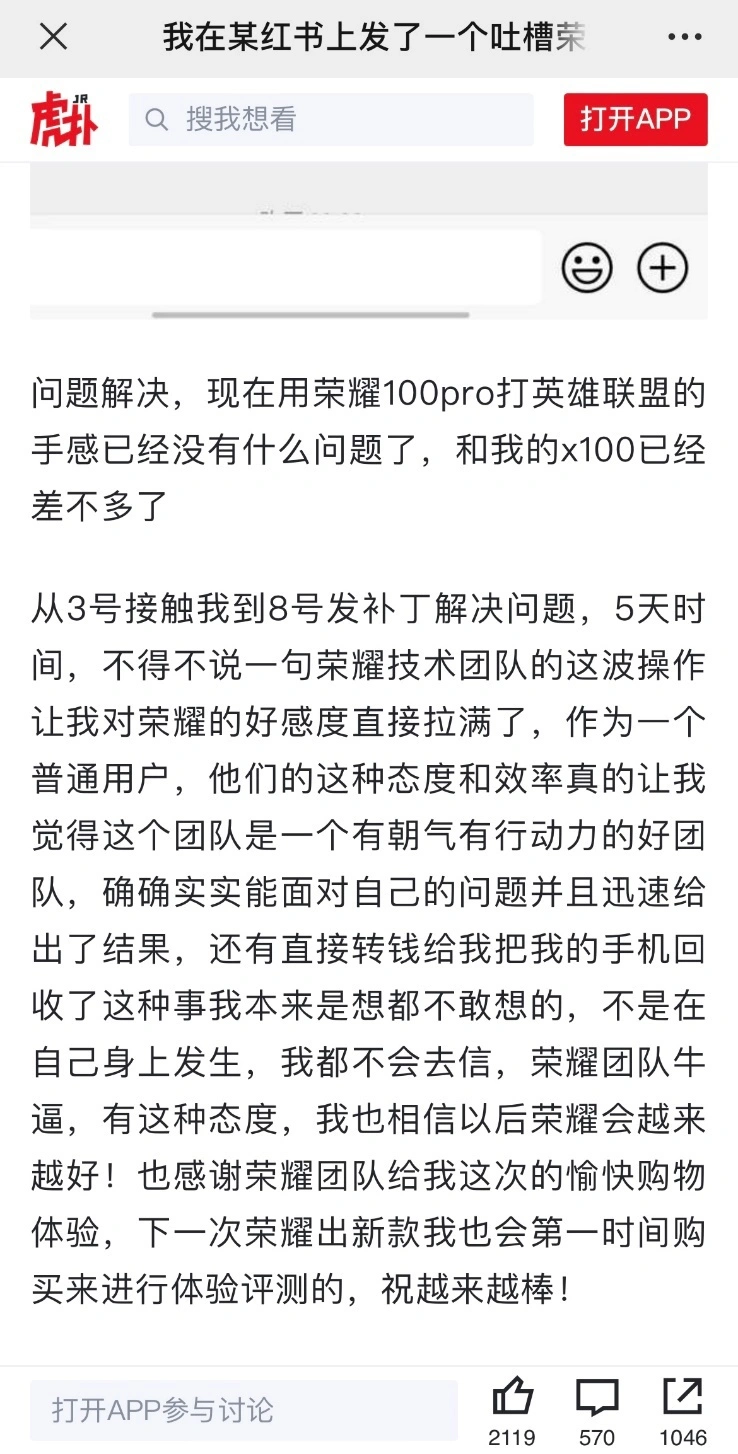
Task: Tap 打开APP参与讨论 comment field
Action: tap(243, 1410)
